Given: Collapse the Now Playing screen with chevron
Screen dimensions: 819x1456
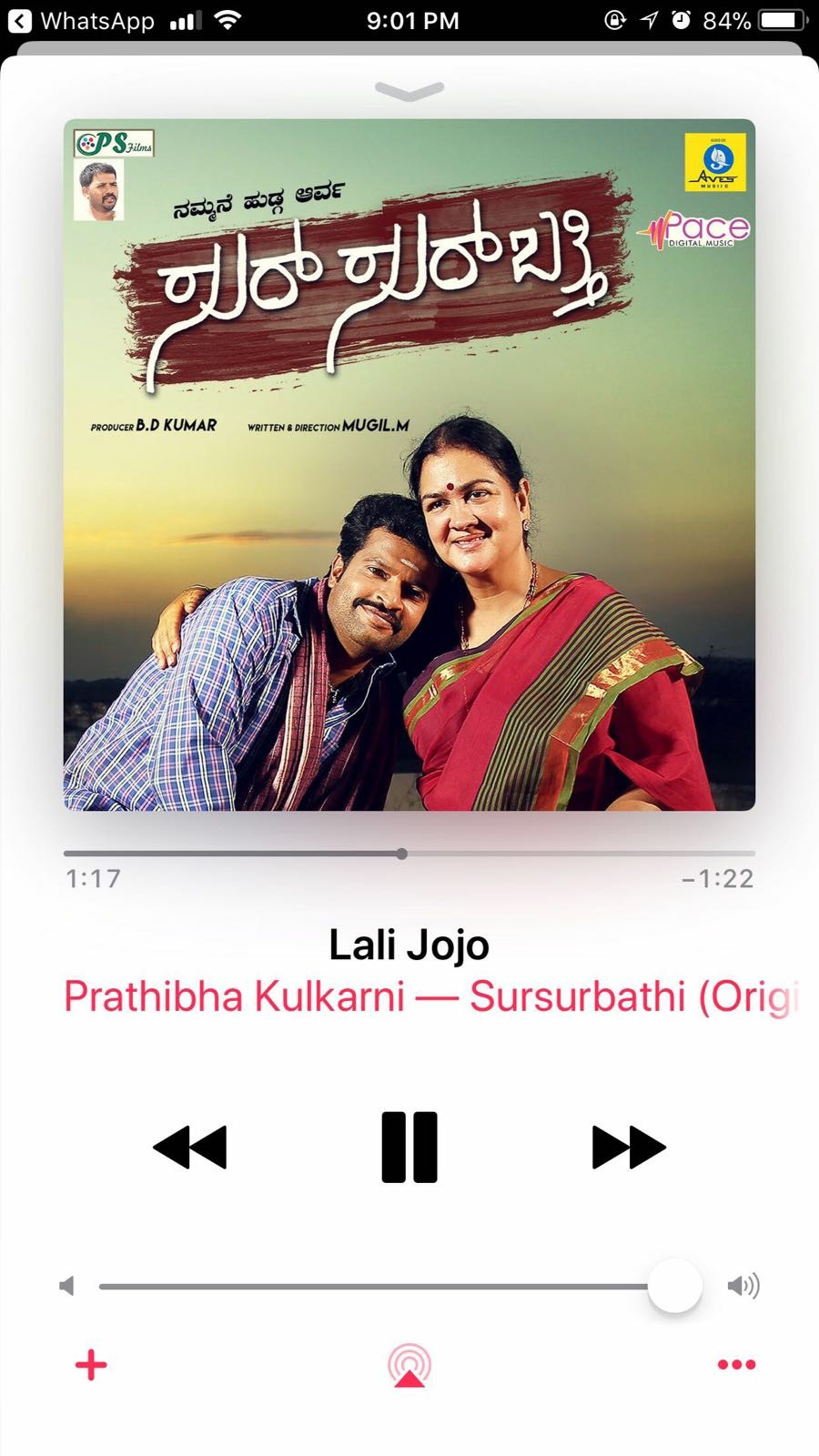Looking at the screenshot, I should pos(409,91).
